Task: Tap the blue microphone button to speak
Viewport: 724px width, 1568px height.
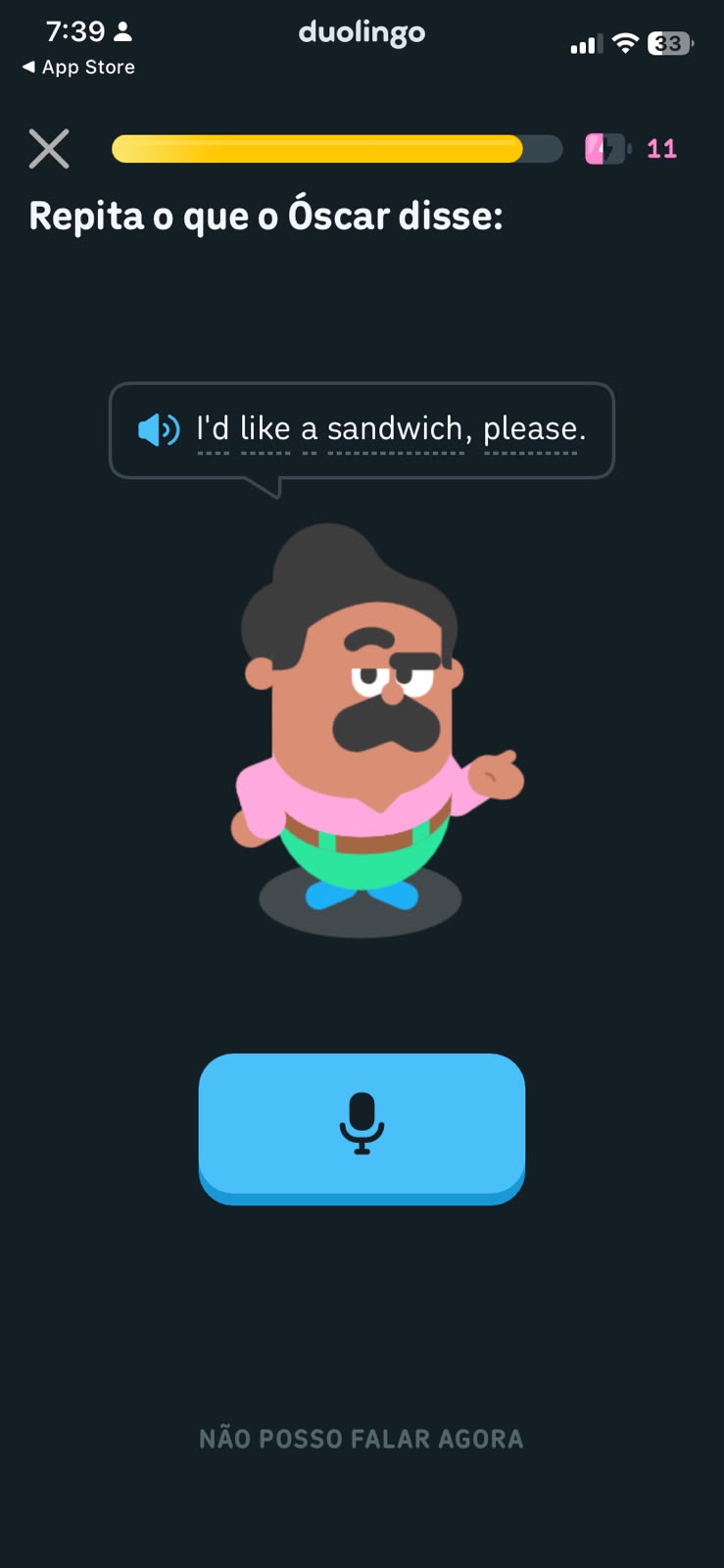Action: point(362,1128)
